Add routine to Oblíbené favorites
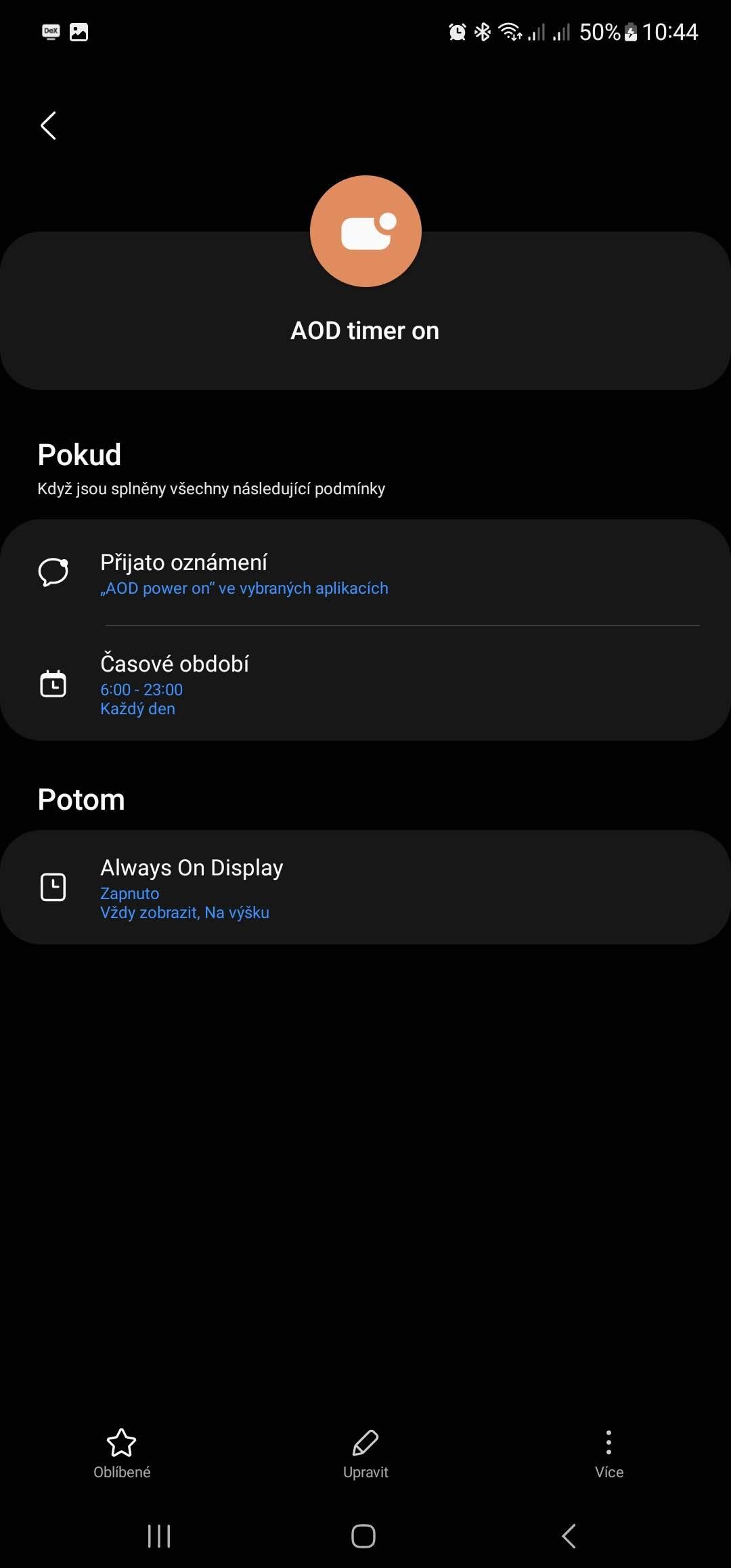This screenshot has height=1568, width=731. 122,1453
